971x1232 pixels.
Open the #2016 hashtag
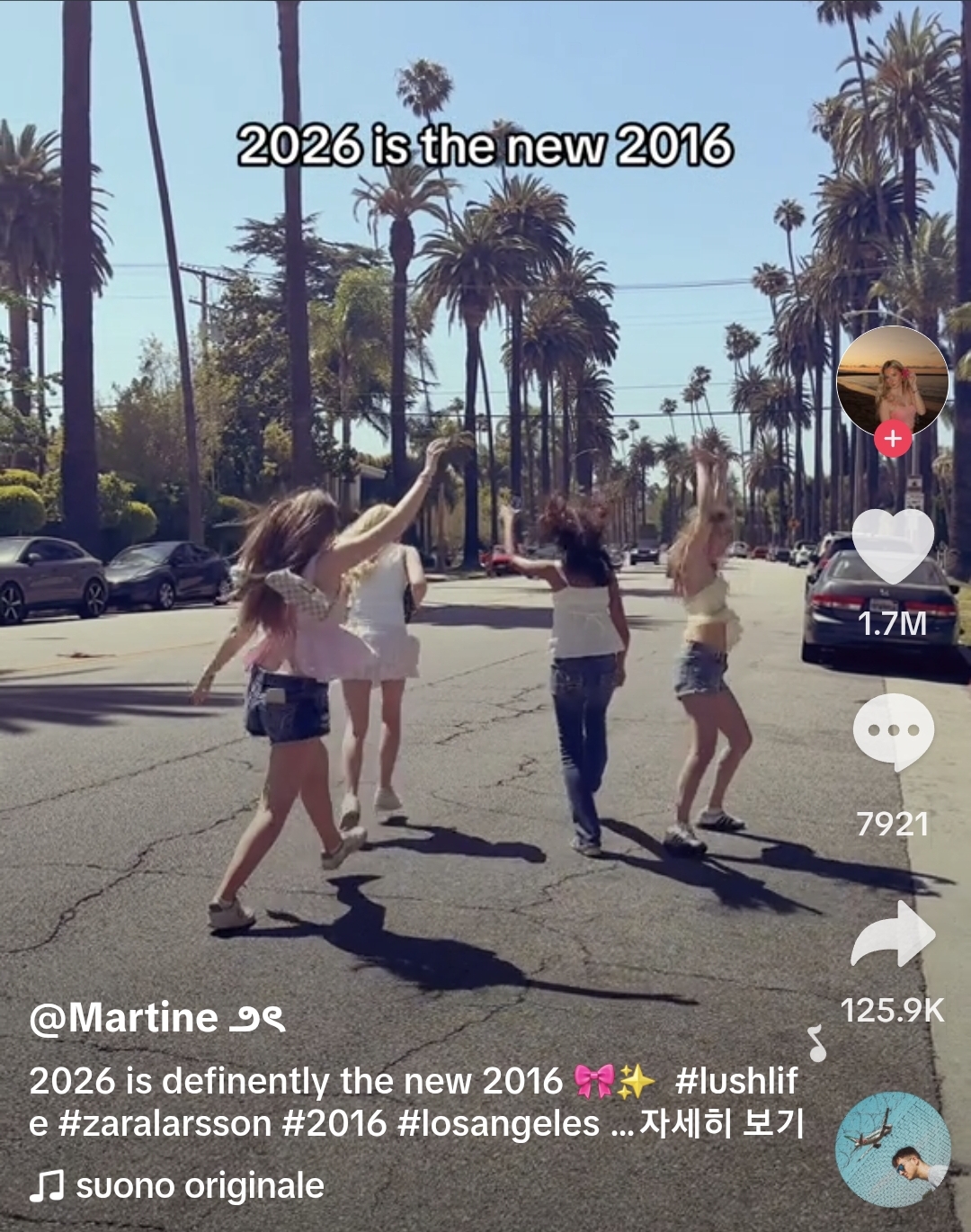click(334, 1123)
